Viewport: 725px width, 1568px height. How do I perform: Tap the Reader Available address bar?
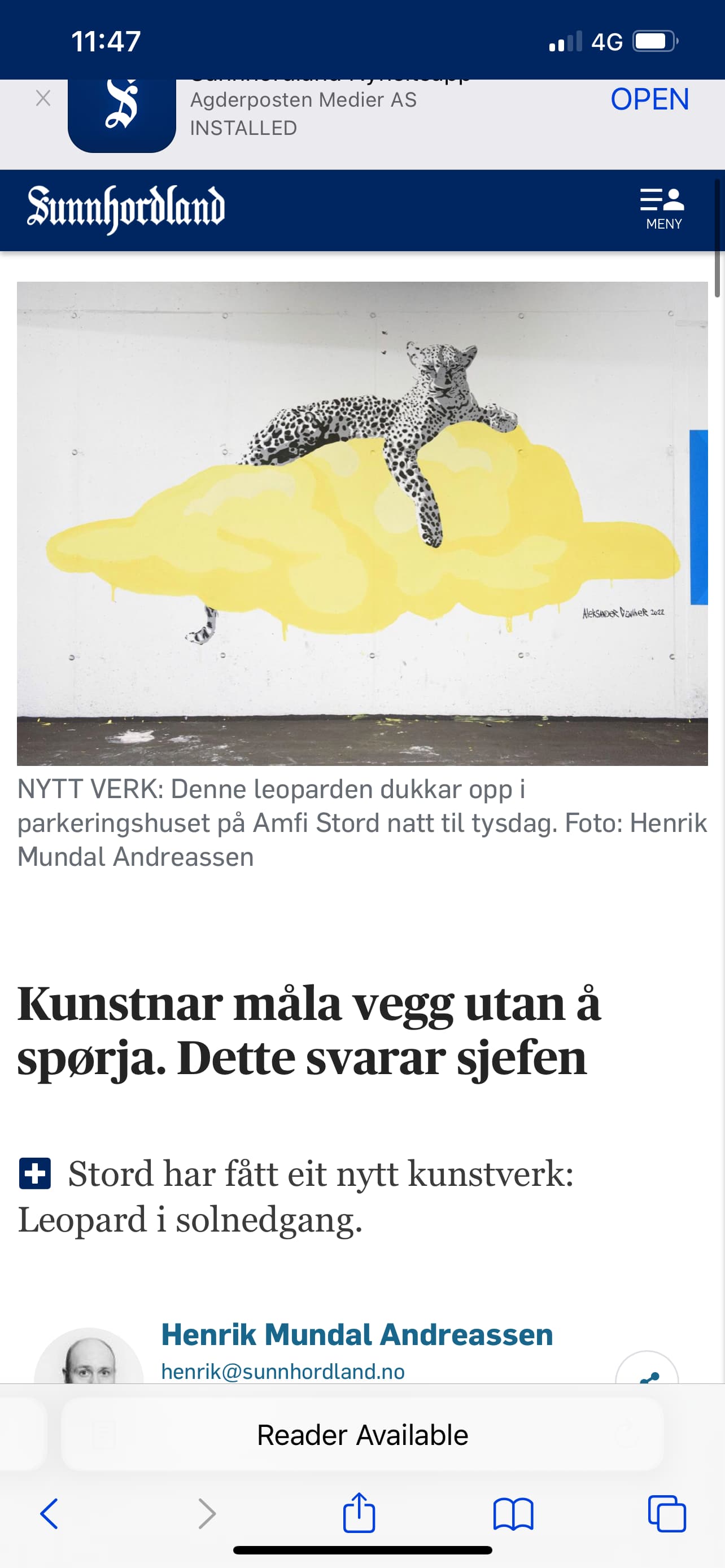pyautogui.click(x=362, y=1435)
